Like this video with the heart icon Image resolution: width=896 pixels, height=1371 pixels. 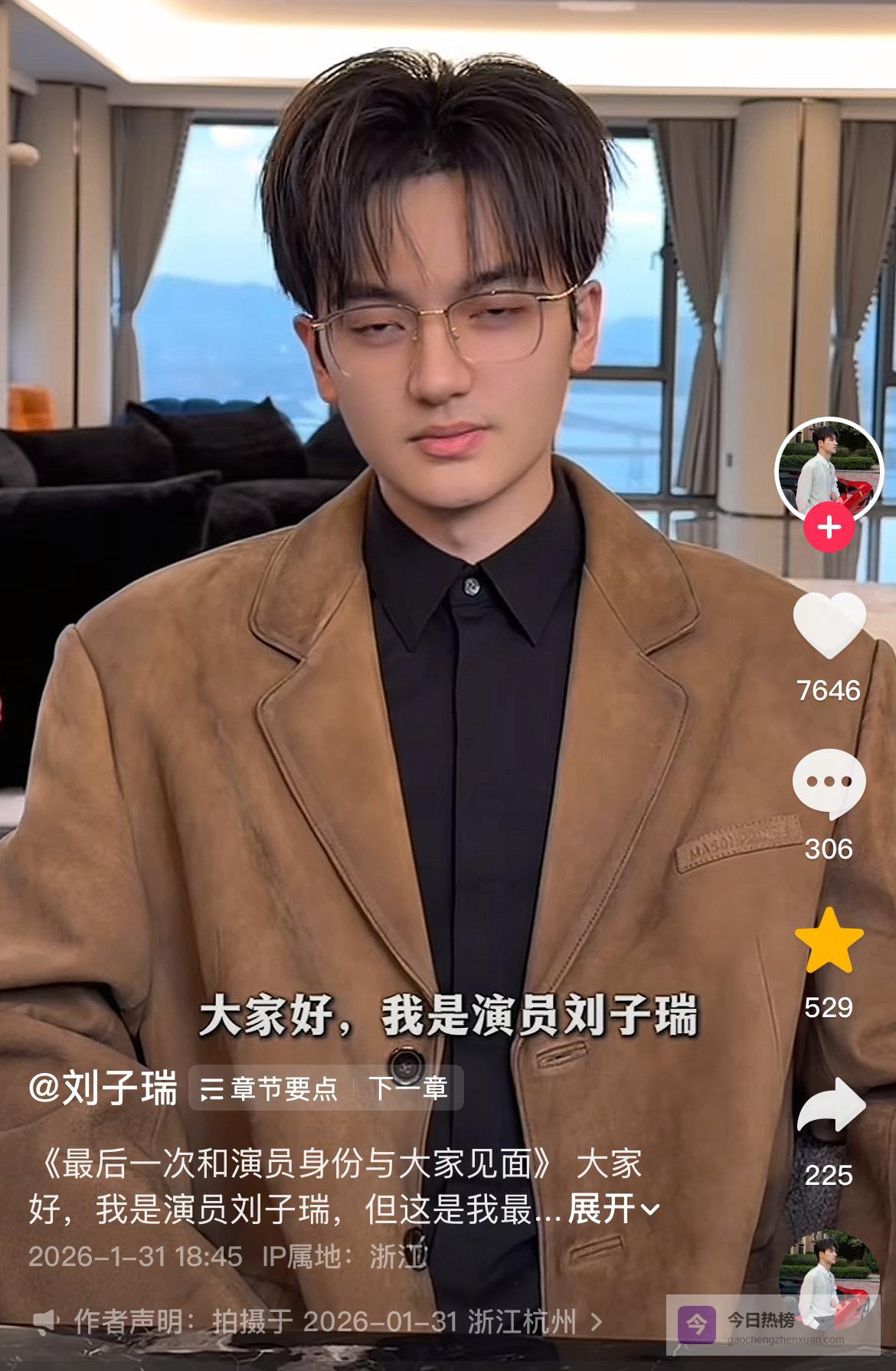click(x=829, y=625)
